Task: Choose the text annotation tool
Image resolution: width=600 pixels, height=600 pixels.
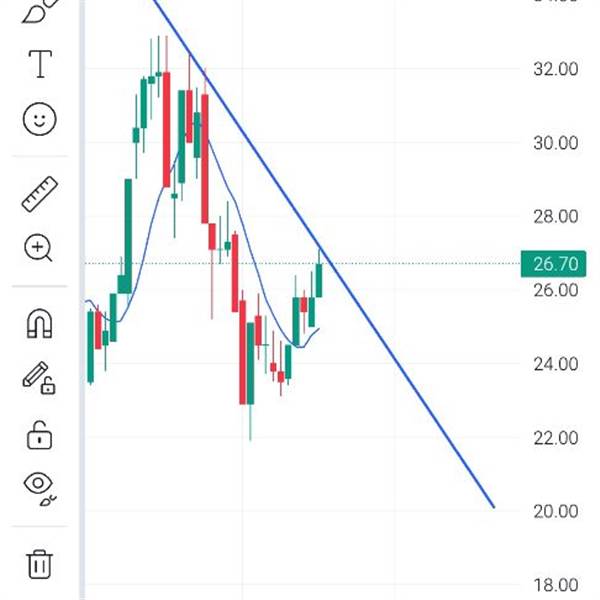Action: tap(39, 65)
